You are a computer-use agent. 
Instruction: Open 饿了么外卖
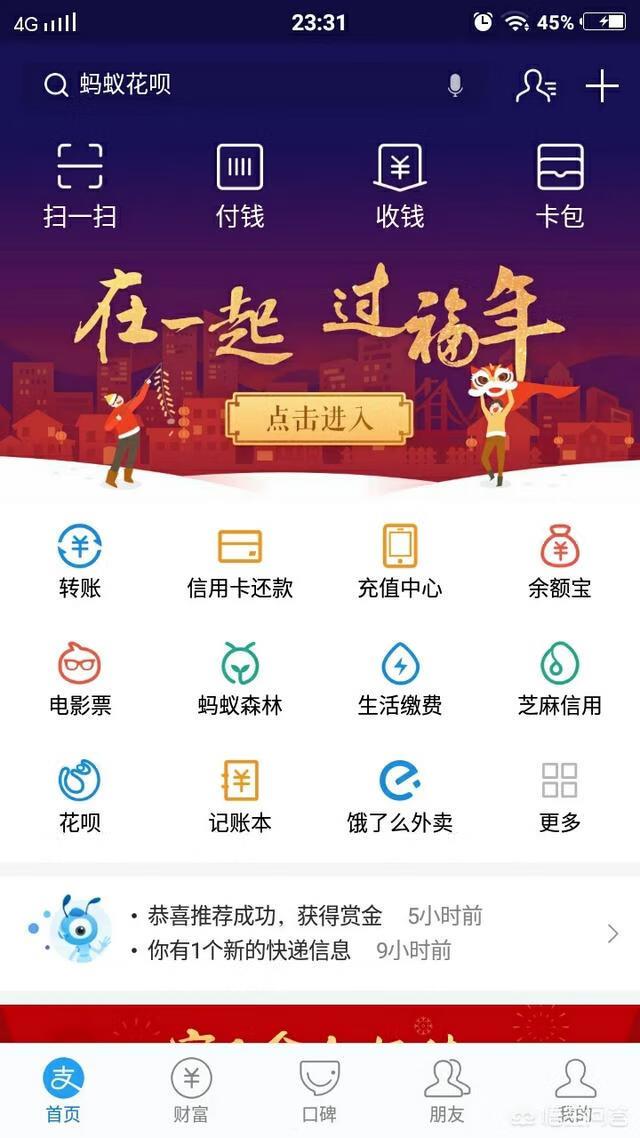400,797
